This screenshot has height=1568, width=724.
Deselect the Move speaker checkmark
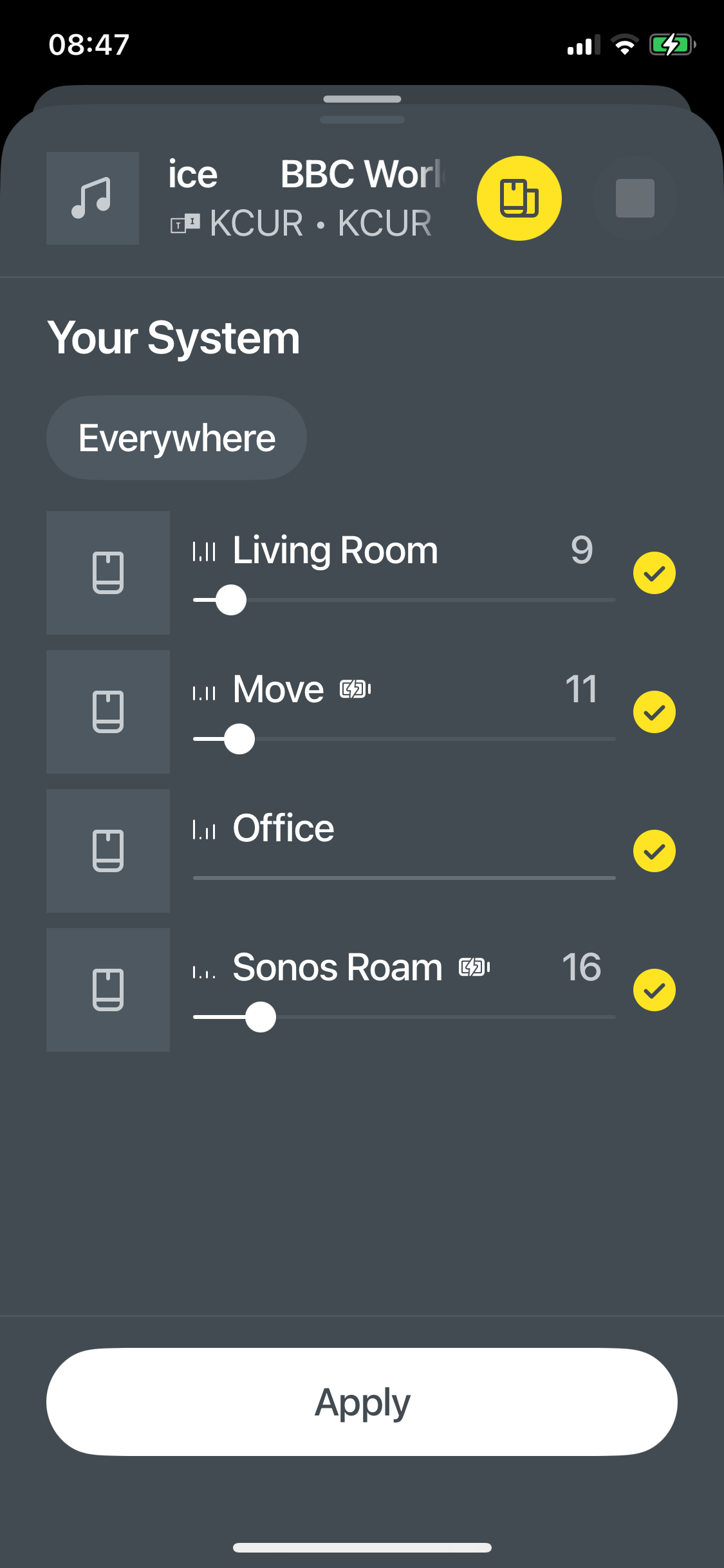[x=654, y=712]
